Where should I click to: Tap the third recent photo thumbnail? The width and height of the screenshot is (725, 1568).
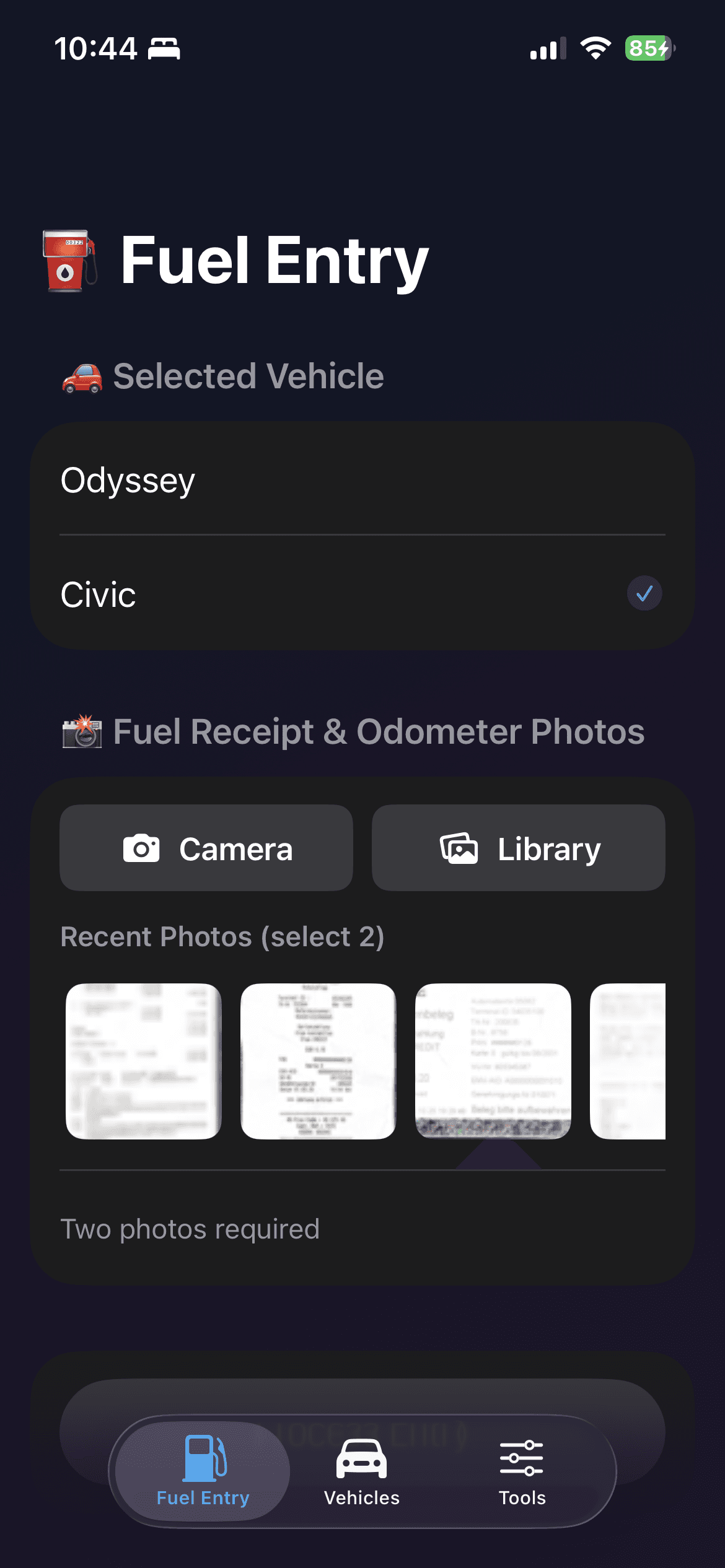tap(493, 1060)
